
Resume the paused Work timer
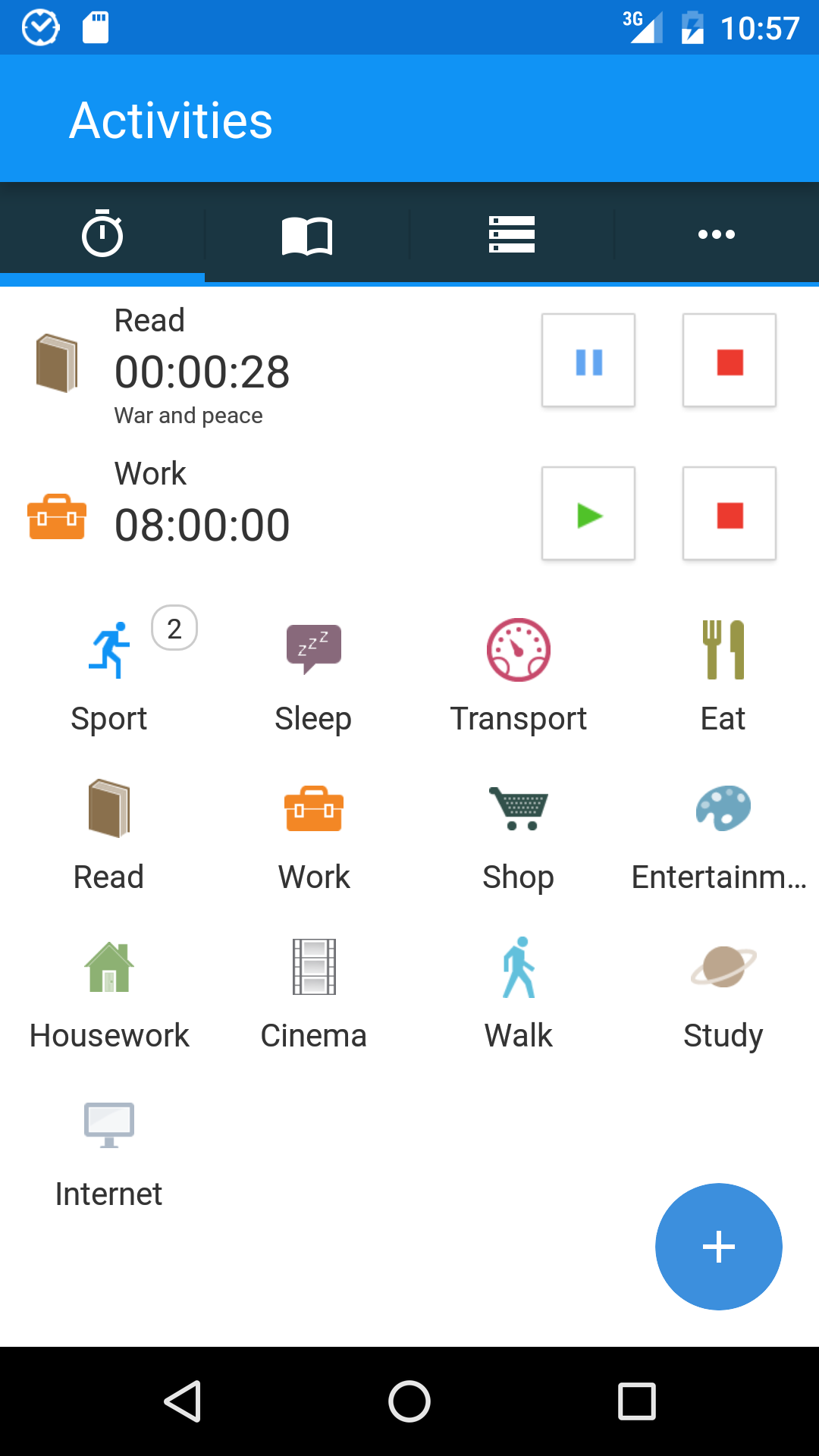(x=588, y=513)
